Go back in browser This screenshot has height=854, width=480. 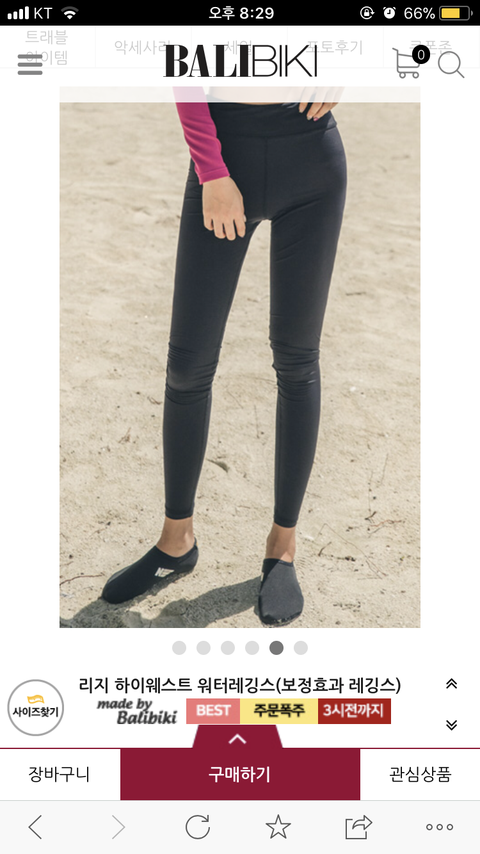click(x=35, y=827)
